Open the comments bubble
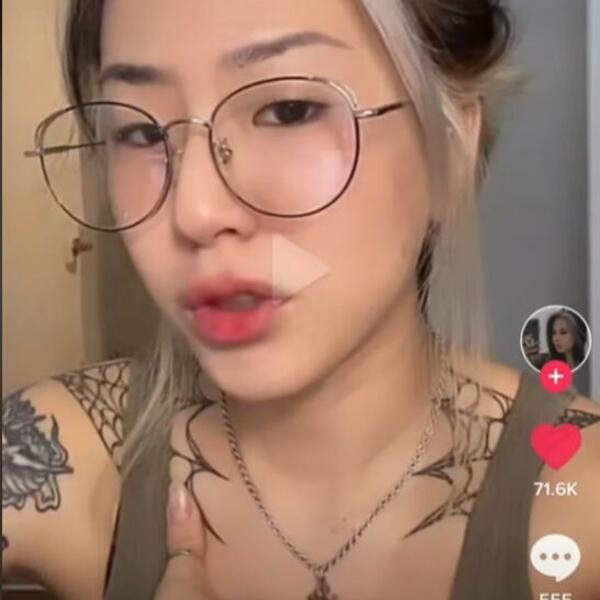The width and height of the screenshot is (600, 600). click(555, 557)
